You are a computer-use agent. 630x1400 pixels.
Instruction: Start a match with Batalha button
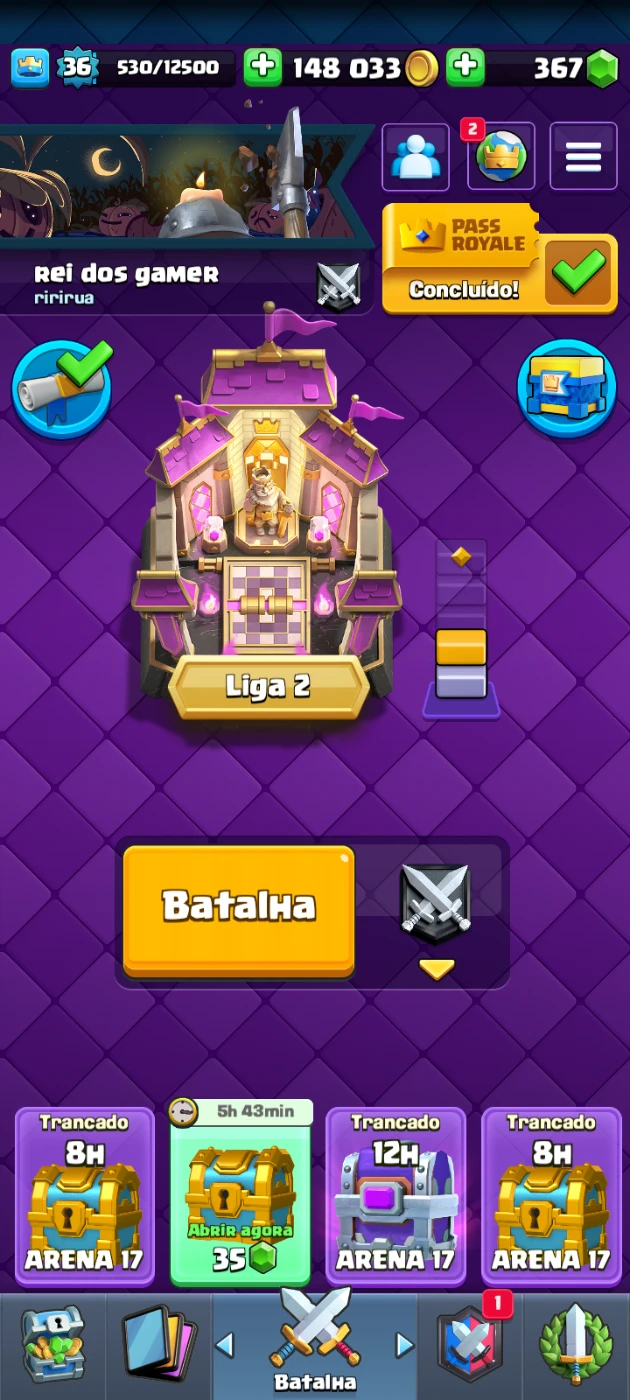(x=239, y=908)
